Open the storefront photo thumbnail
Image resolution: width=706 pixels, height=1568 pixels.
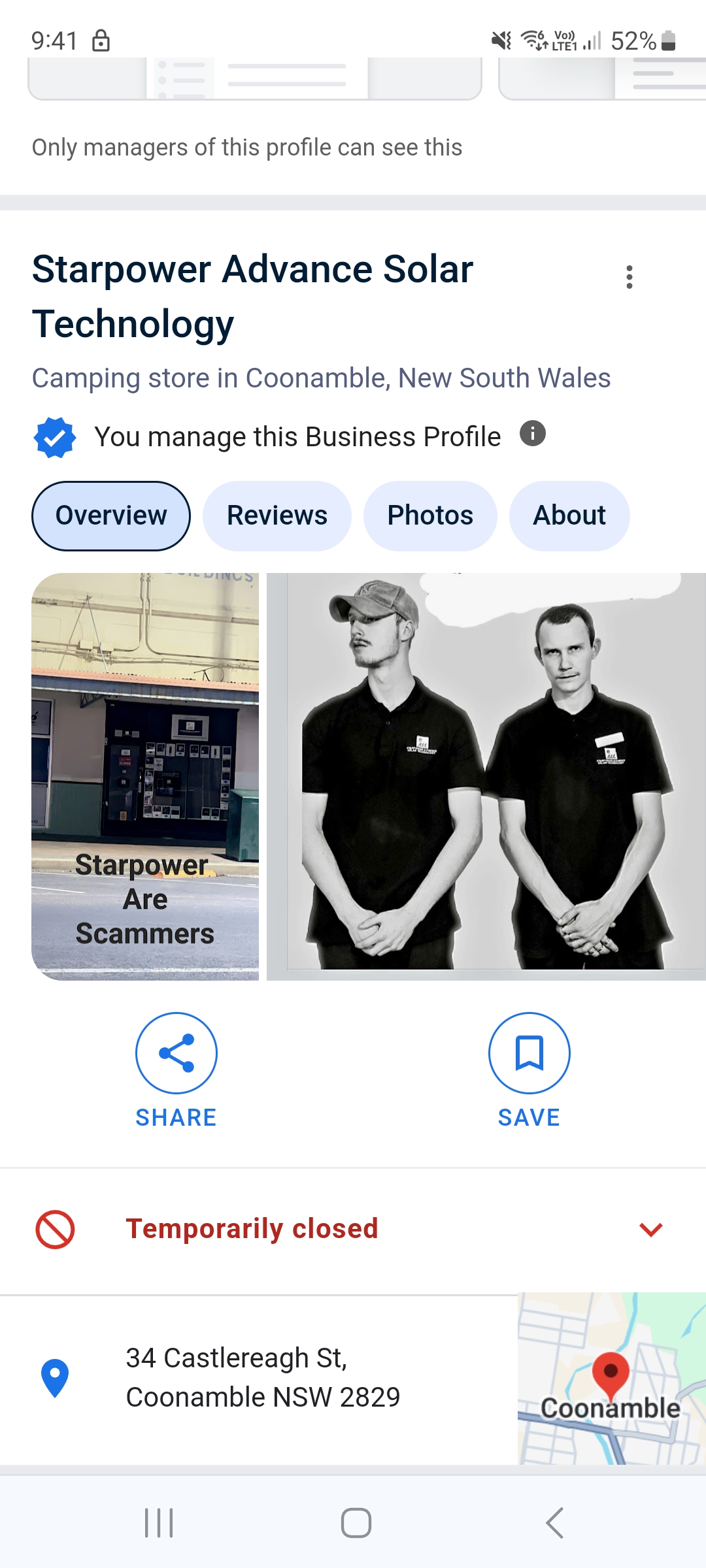click(145, 776)
